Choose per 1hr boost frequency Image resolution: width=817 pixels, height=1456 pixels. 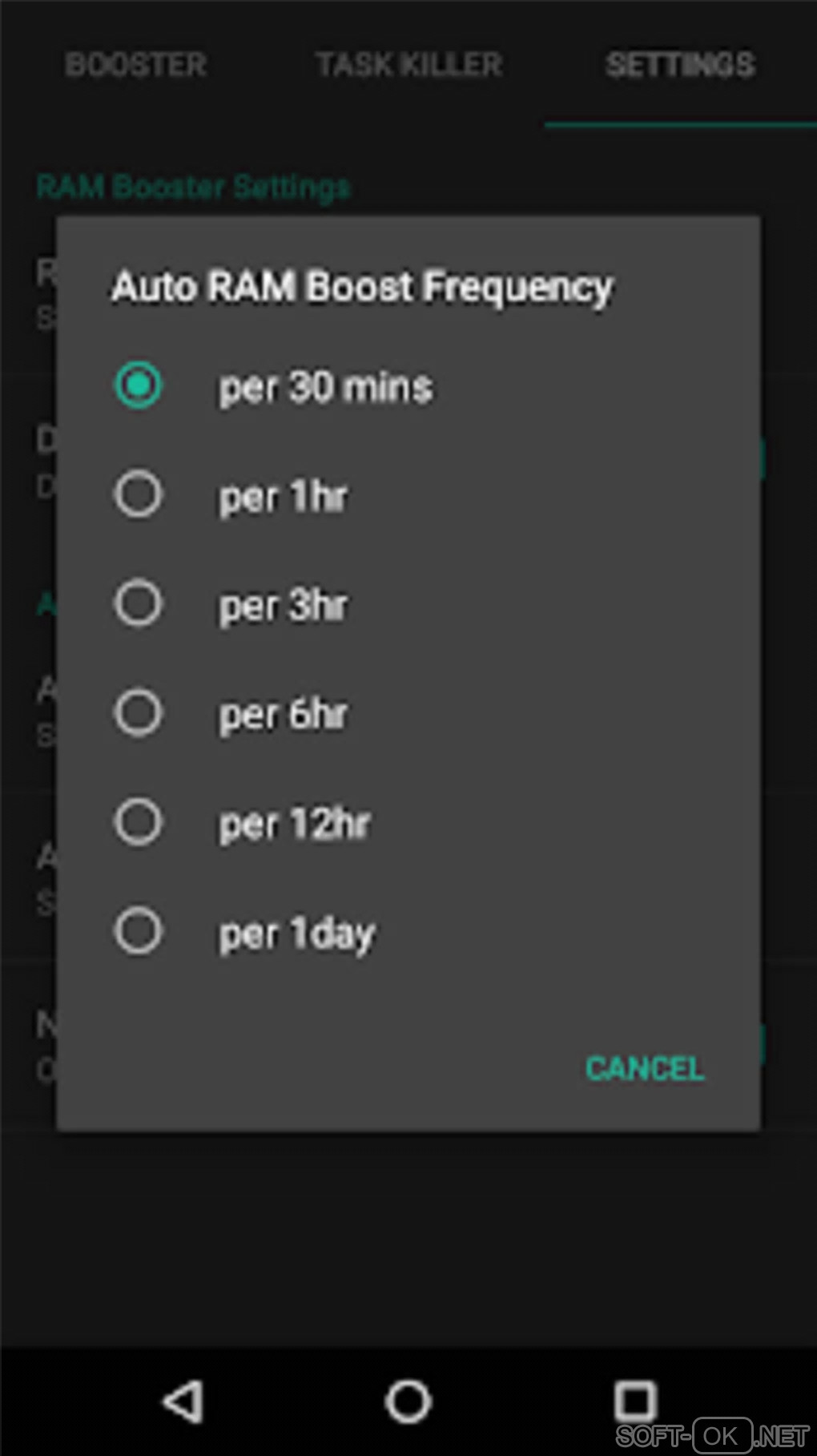[139, 494]
